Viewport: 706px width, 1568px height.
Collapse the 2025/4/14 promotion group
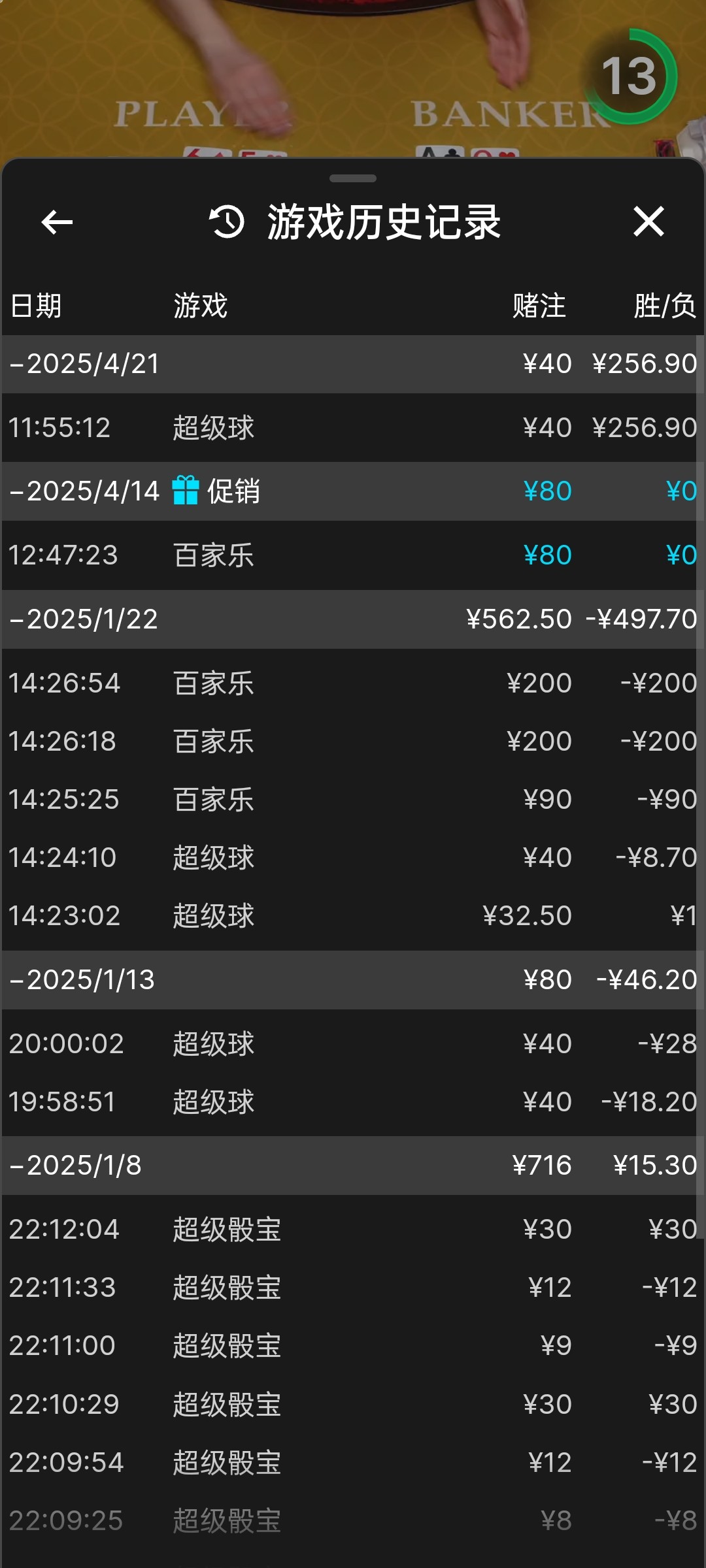click(352, 491)
